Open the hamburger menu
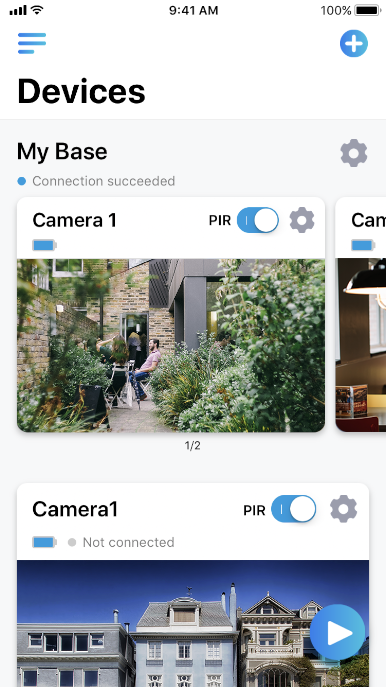 point(32,43)
